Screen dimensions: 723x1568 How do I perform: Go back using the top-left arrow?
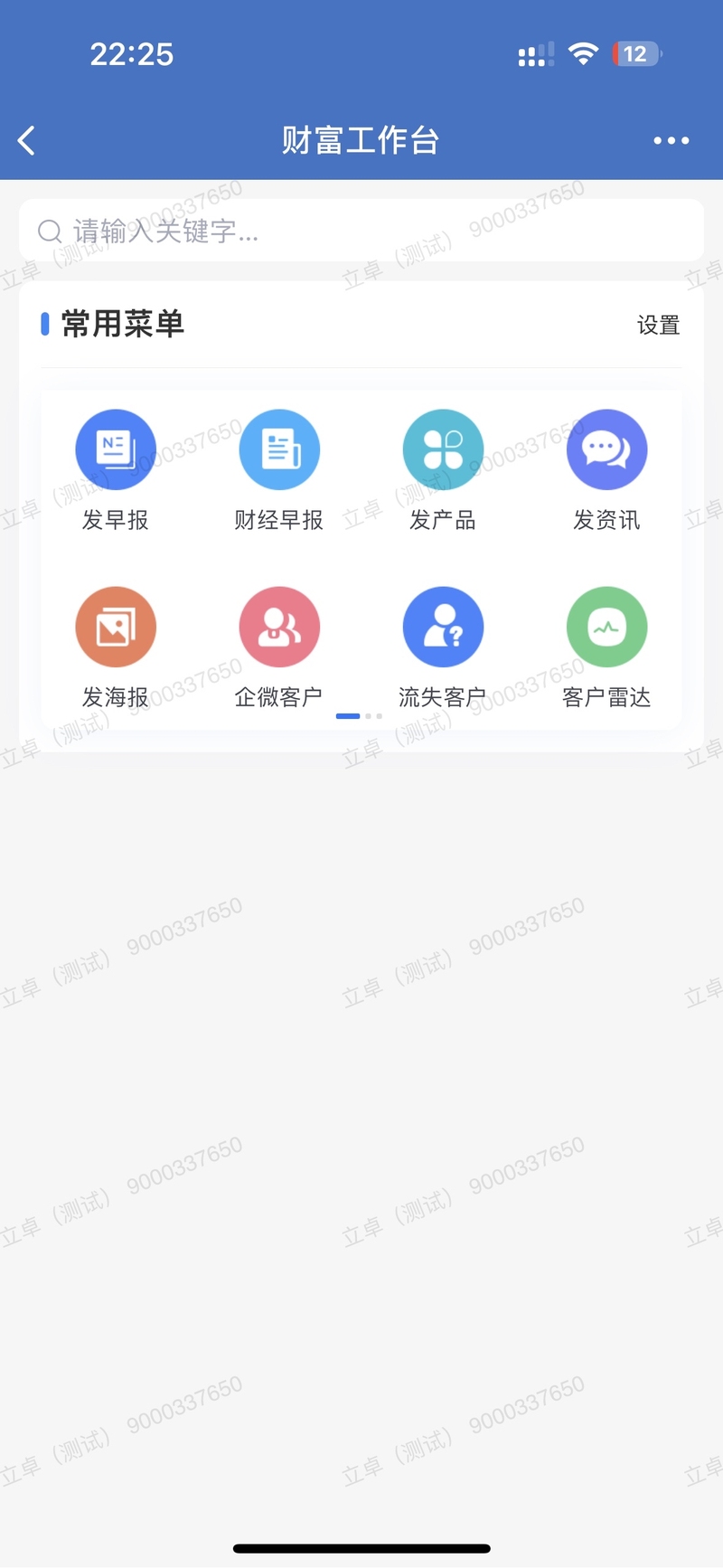coord(27,140)
